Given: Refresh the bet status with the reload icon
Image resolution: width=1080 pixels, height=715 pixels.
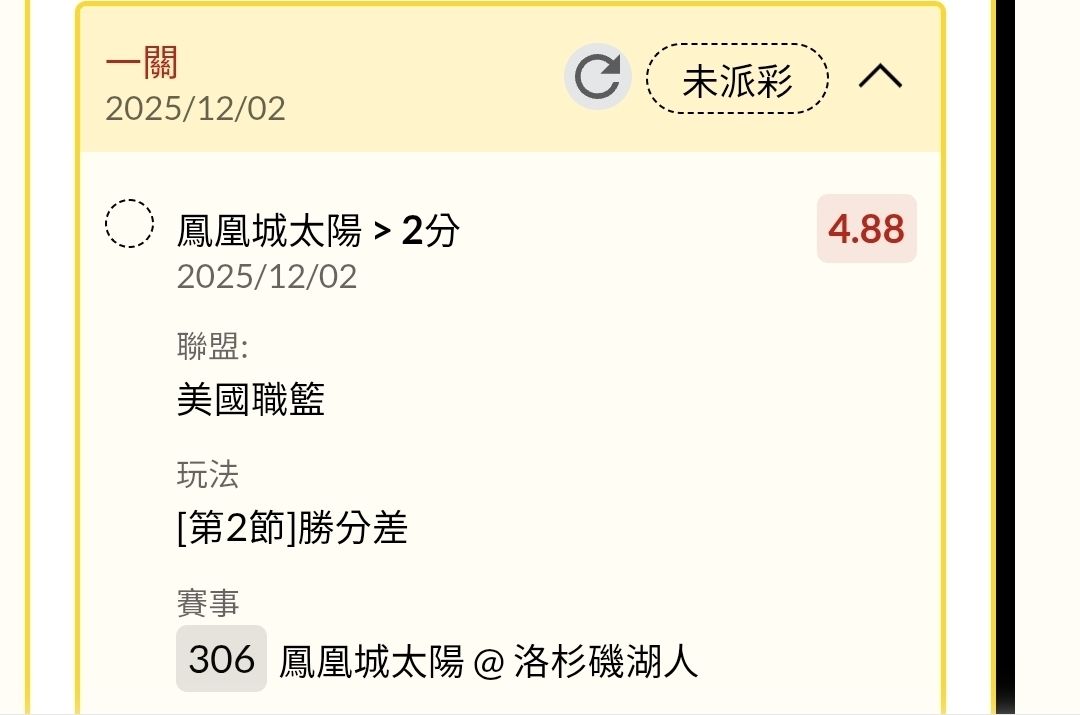Looking at the screenshot, I should tap(597, 78).
